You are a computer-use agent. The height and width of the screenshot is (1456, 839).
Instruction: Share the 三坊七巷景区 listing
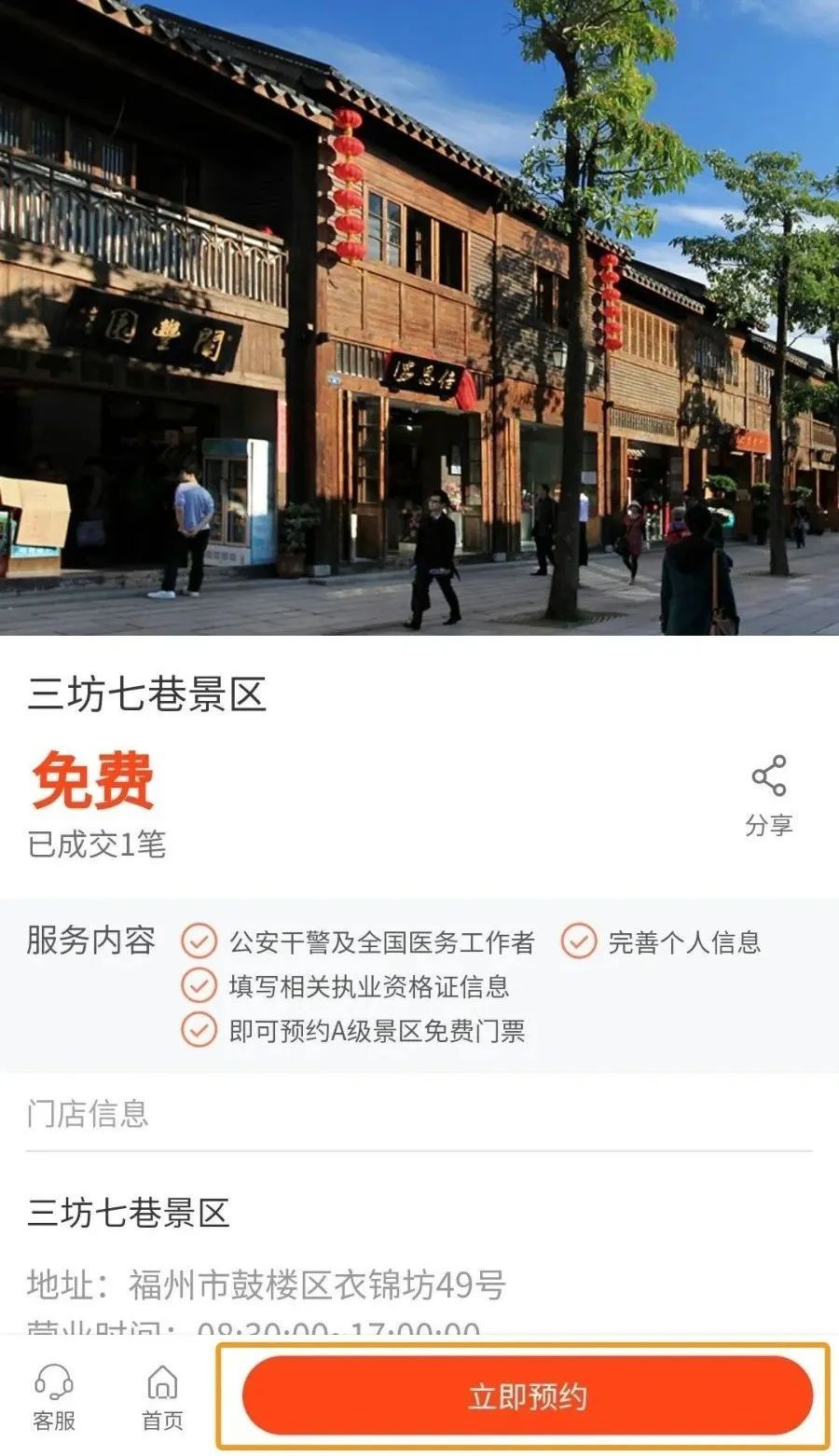tap(768, 793)
